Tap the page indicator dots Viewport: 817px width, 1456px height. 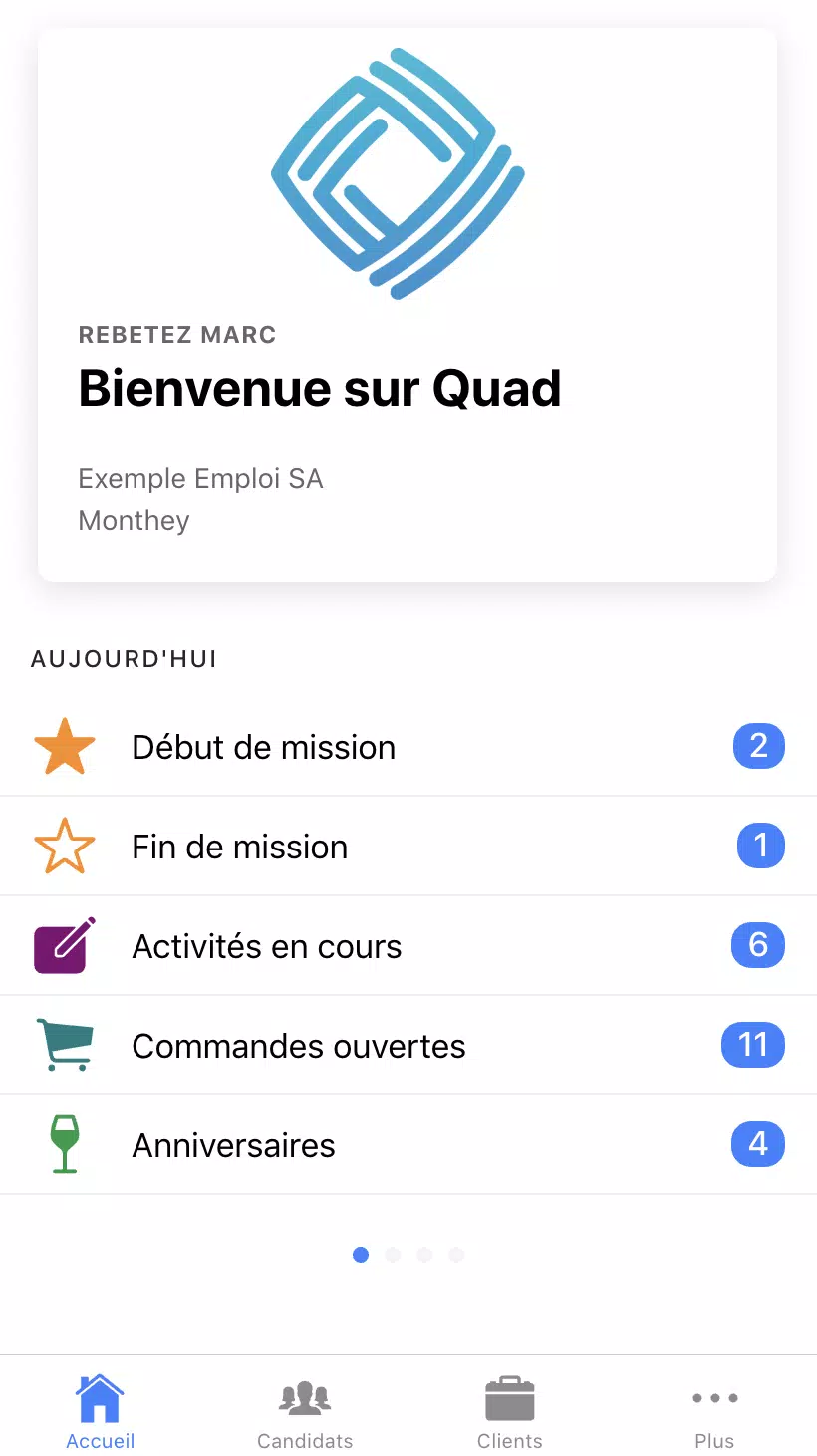(408, 1255)
